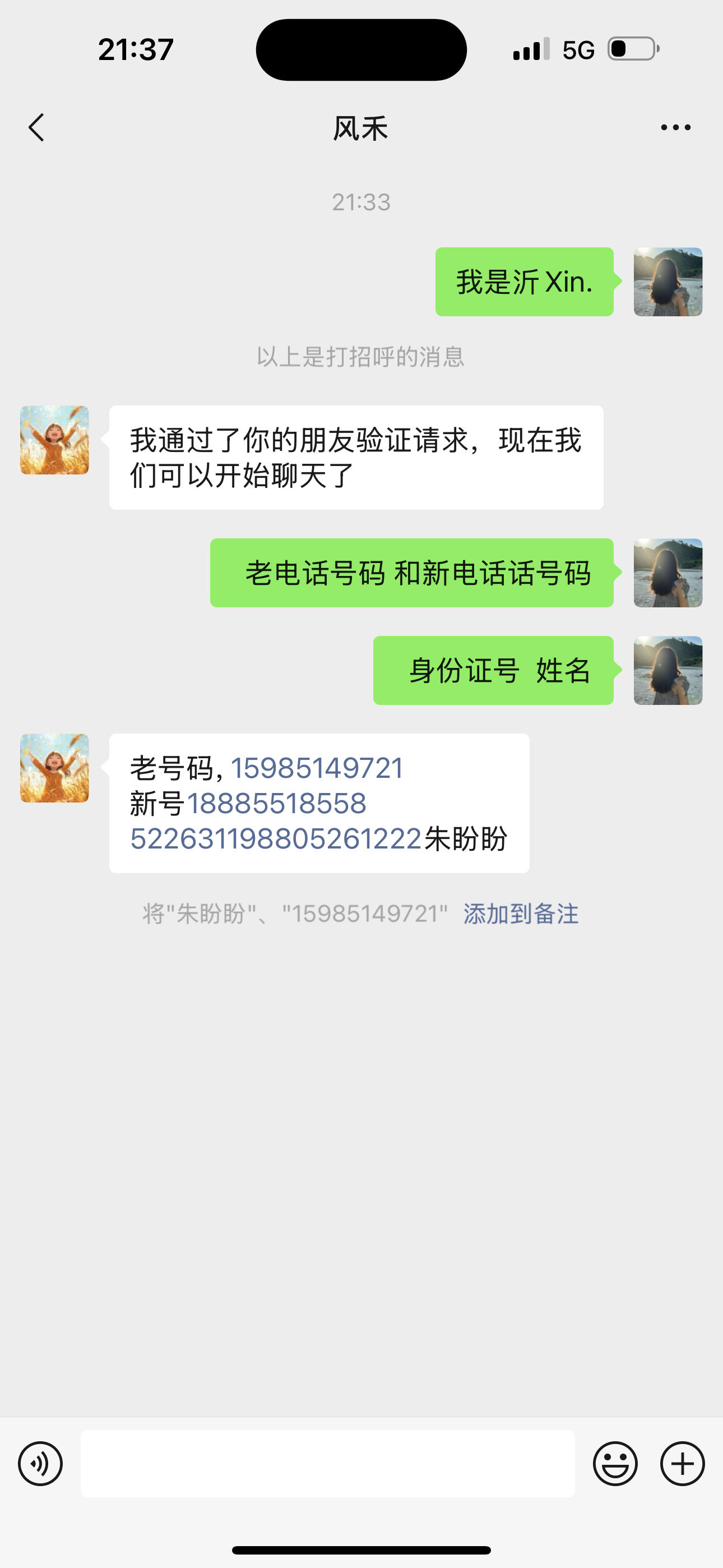Screen dimensions: 723x1568
Task: Open the emoji sticker panel
Action: point(615,1463)
